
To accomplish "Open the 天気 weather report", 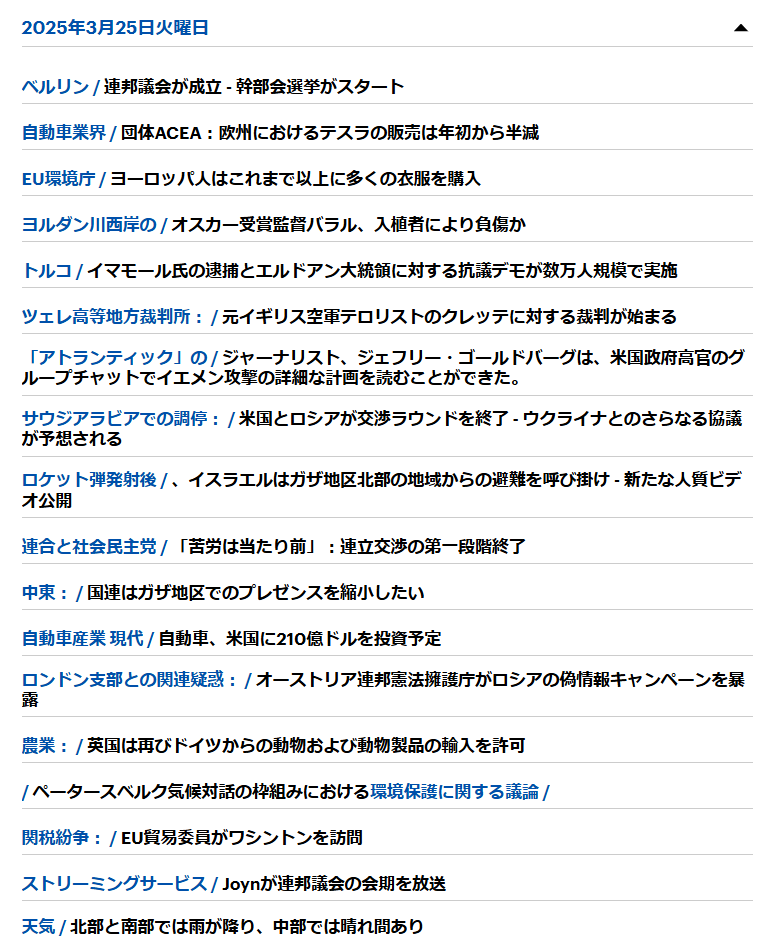I will [x=222, y=926].
